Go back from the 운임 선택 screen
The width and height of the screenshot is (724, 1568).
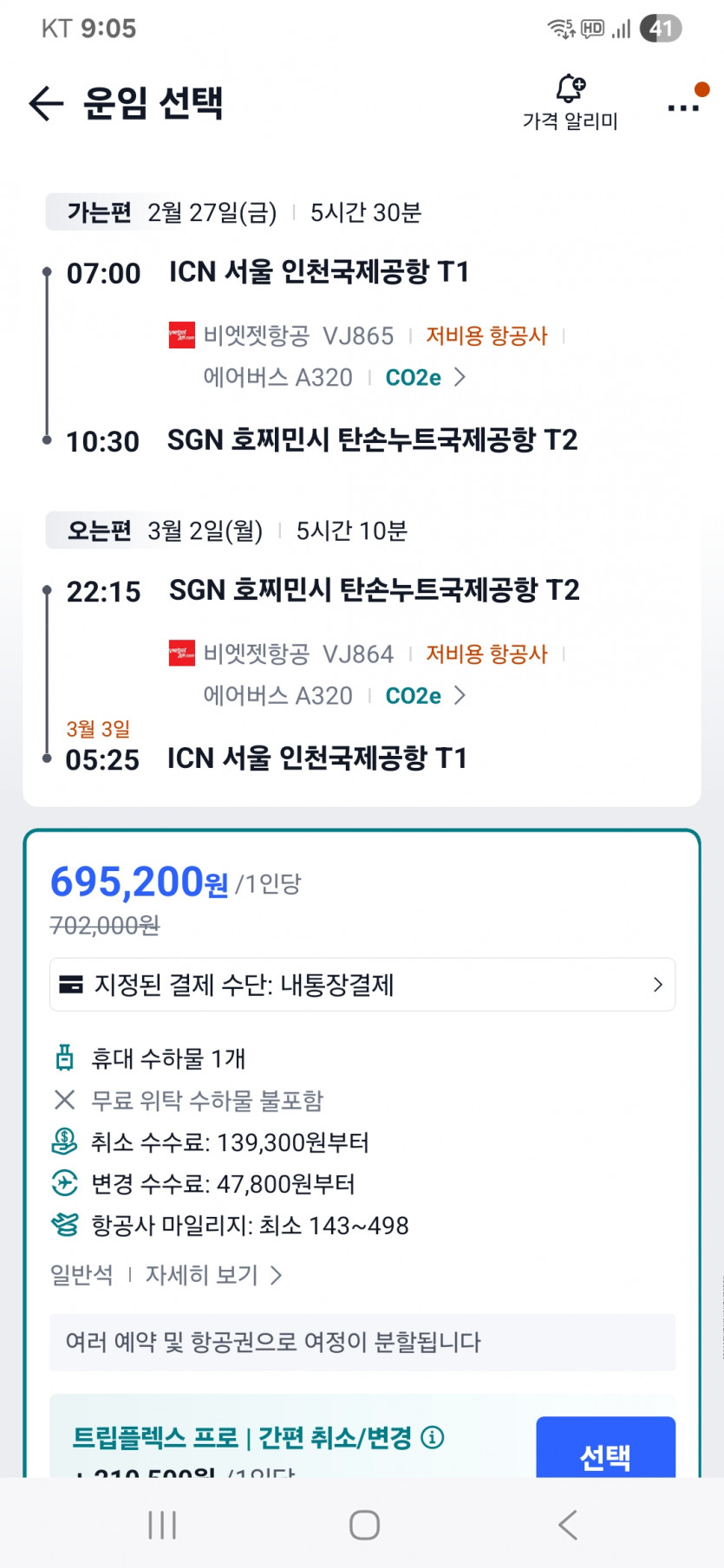46,103
